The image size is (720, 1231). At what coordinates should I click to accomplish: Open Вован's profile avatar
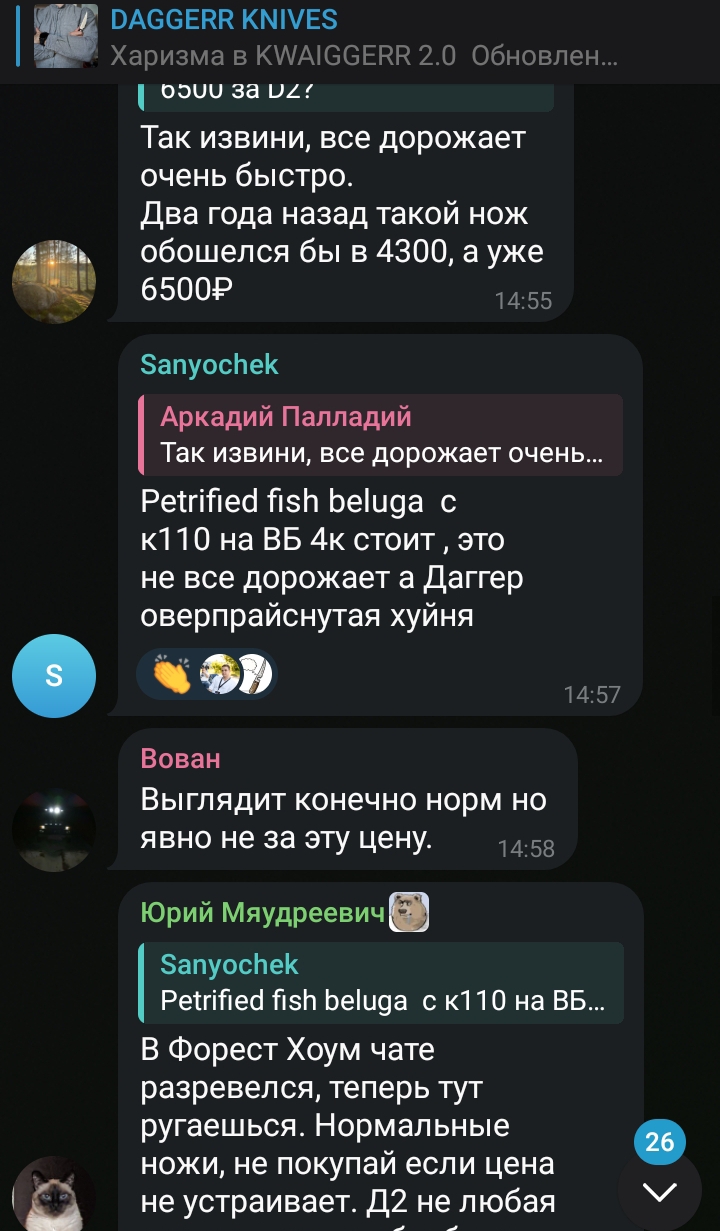point(54,829)
